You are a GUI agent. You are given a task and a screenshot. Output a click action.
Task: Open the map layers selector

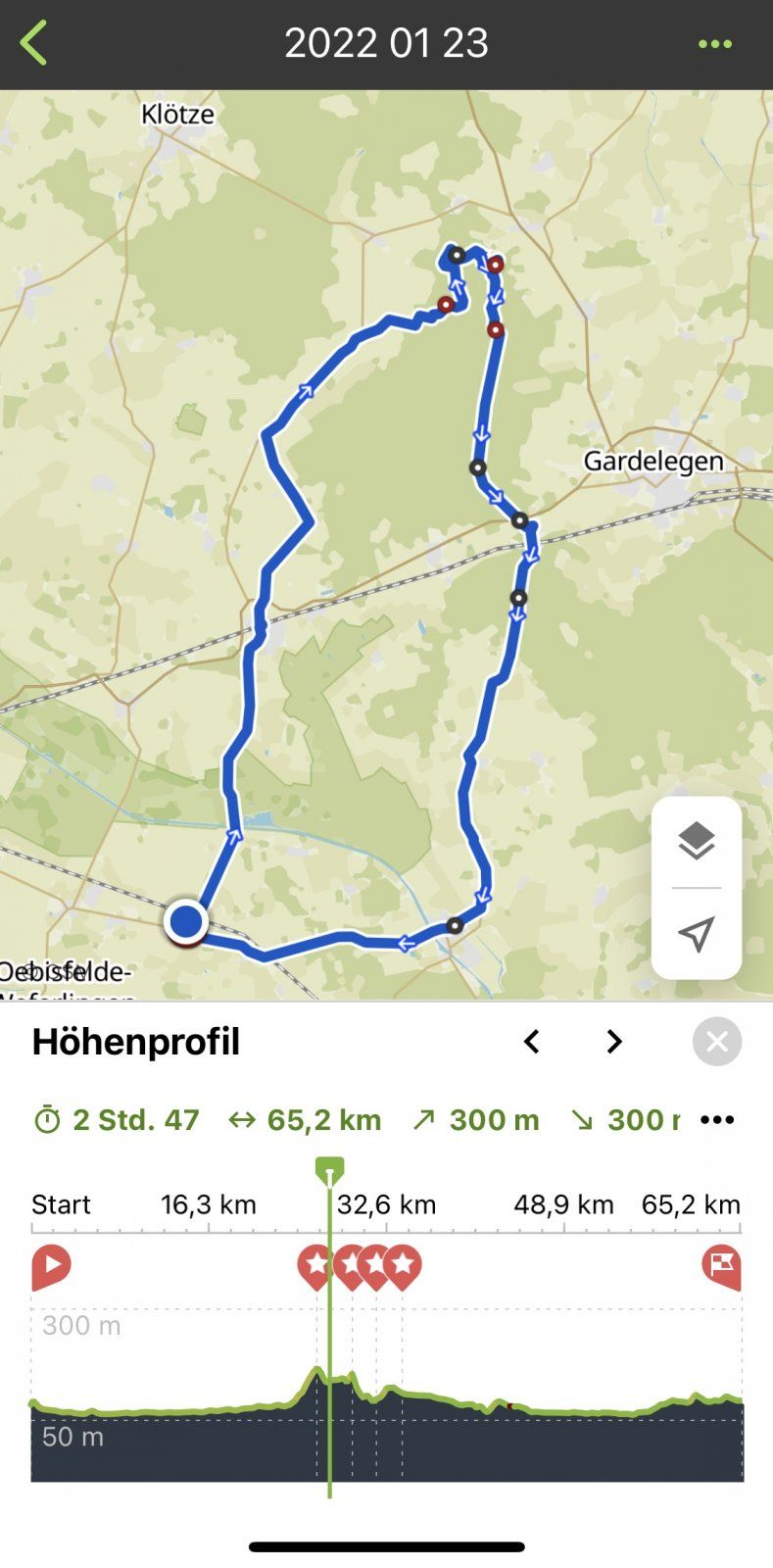point(696,842)
